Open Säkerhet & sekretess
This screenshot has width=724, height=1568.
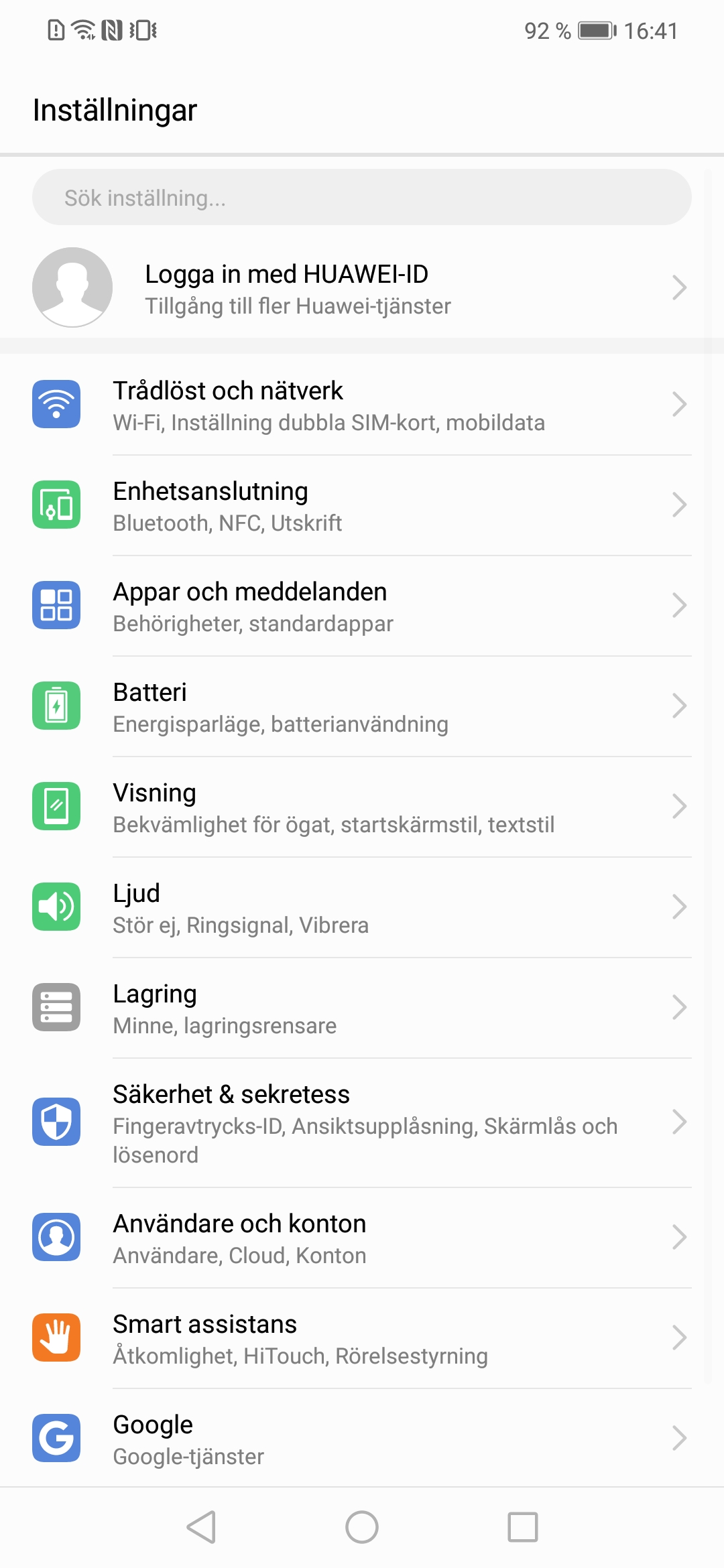pos(362,1122)
